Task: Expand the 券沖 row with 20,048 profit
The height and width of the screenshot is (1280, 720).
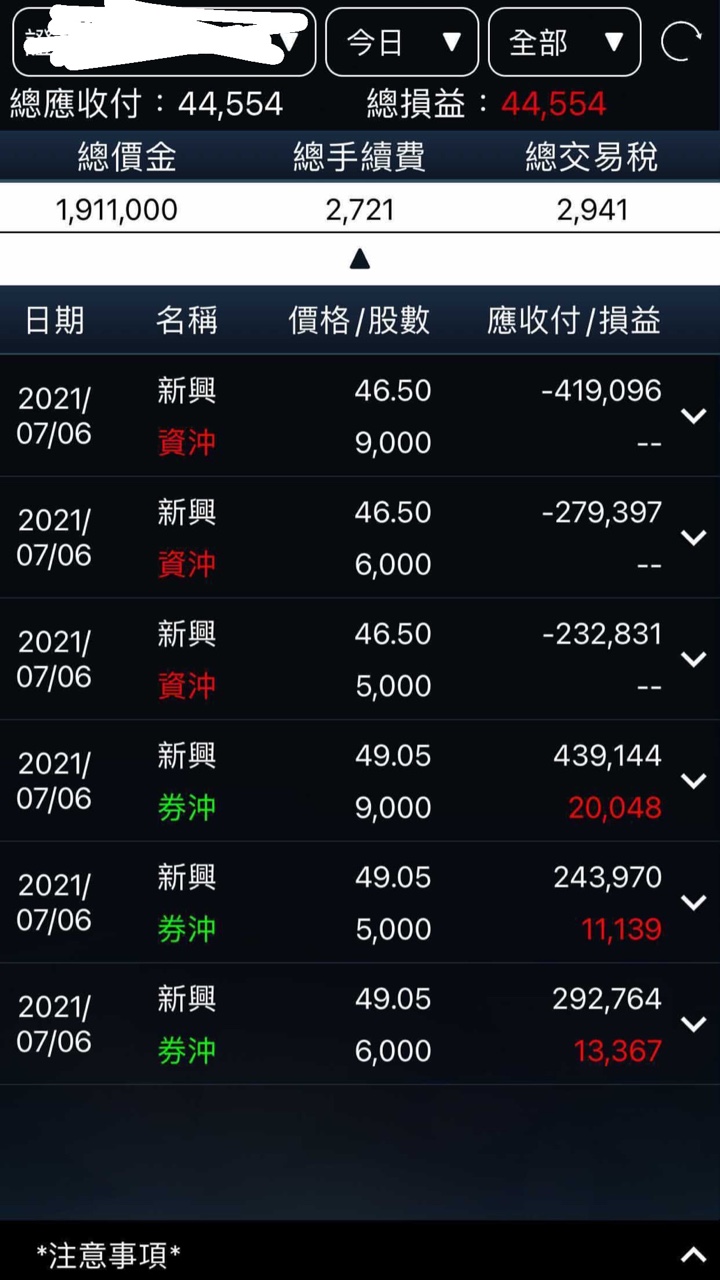Action: tap(693, 781)
